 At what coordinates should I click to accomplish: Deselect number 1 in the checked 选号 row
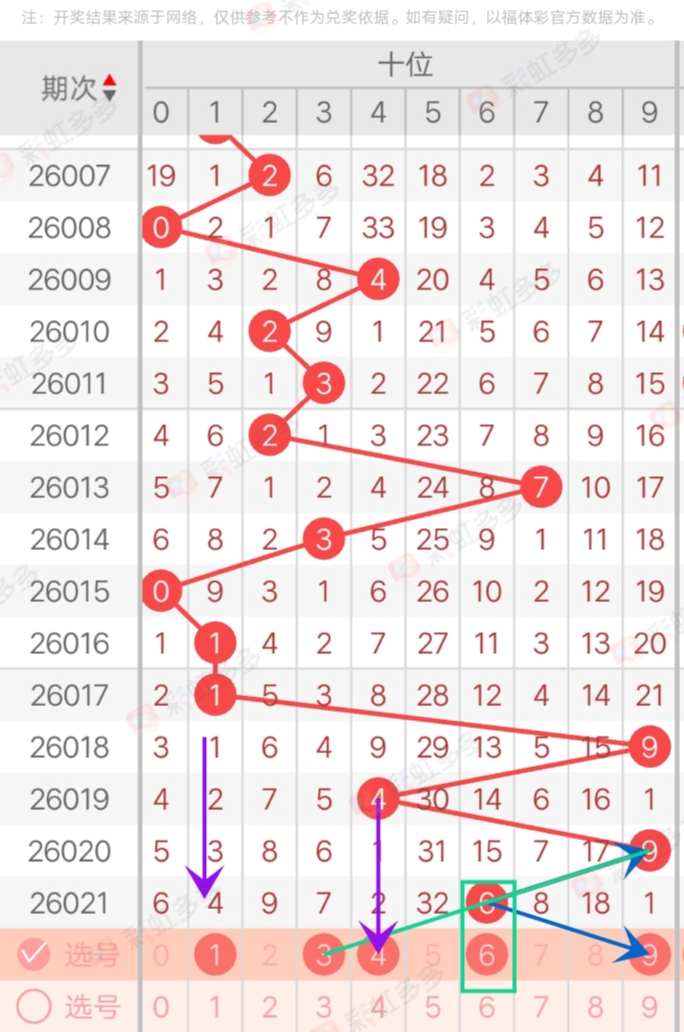[x=215, y=955]
